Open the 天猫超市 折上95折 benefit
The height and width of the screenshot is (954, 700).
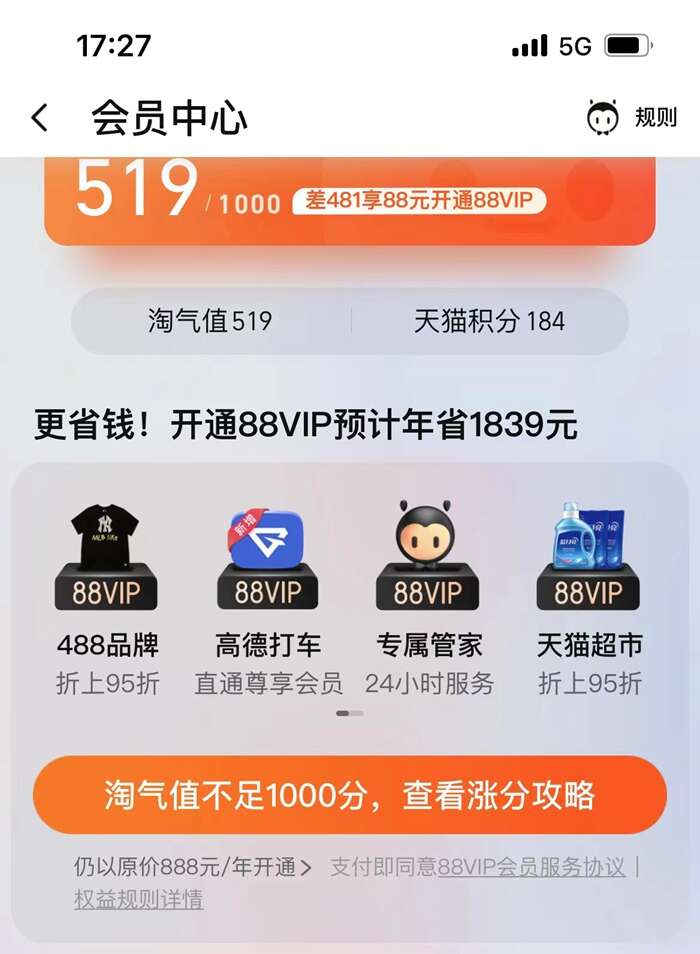(x=589, y=600)
